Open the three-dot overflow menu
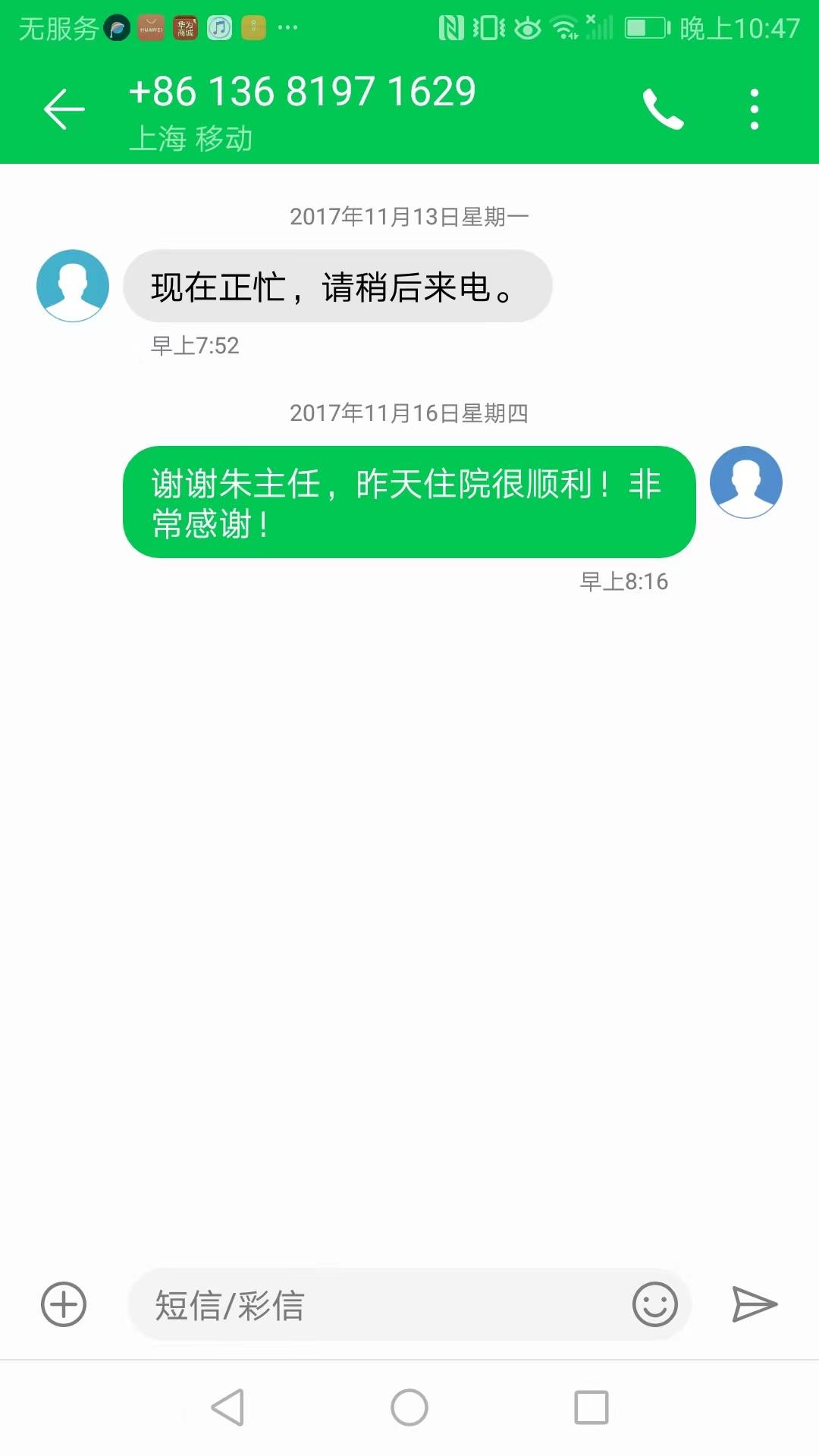Viewport: 819px width, 1456px height. [x=753, y=108]
